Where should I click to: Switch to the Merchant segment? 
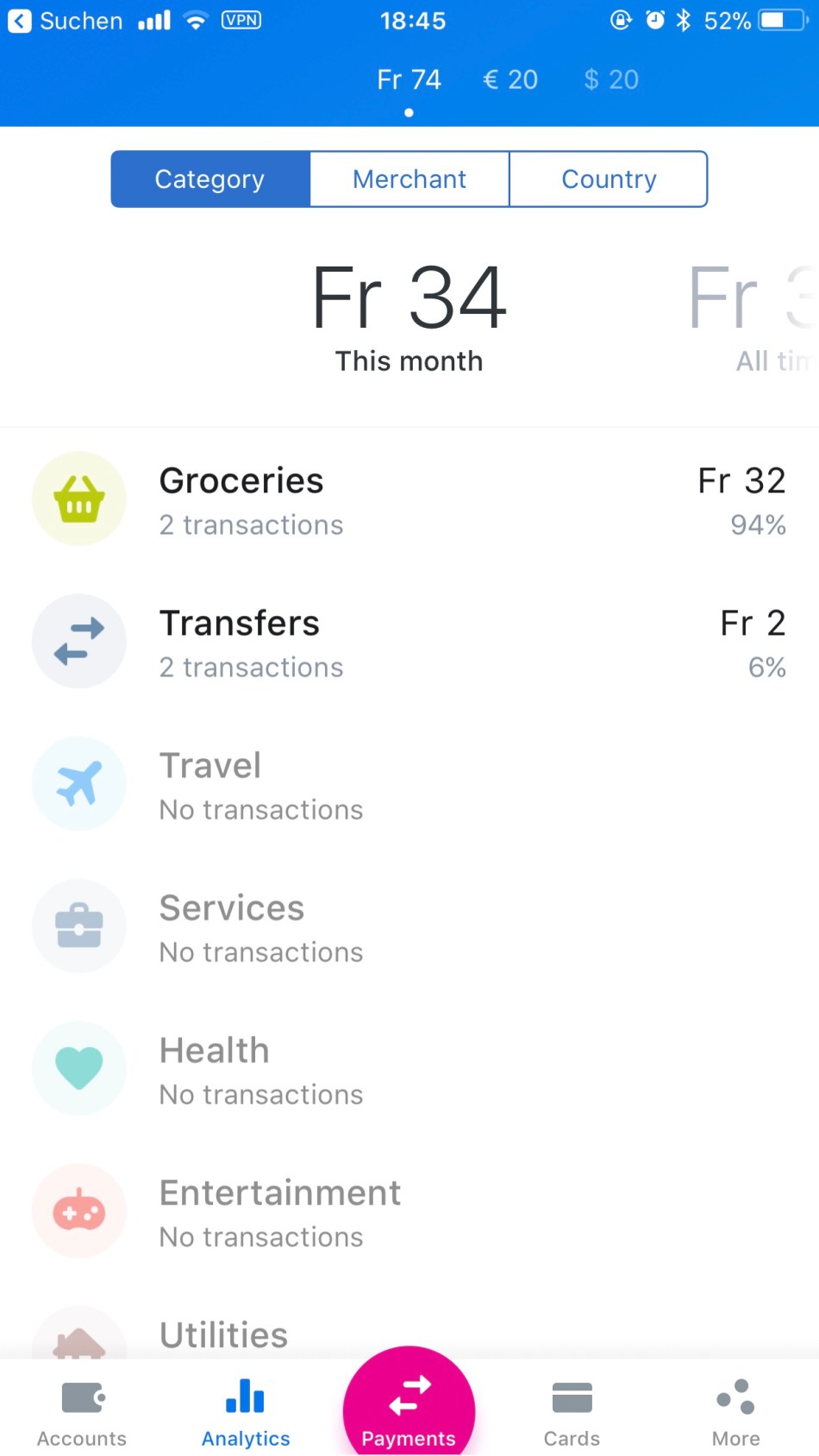[409, 179]
